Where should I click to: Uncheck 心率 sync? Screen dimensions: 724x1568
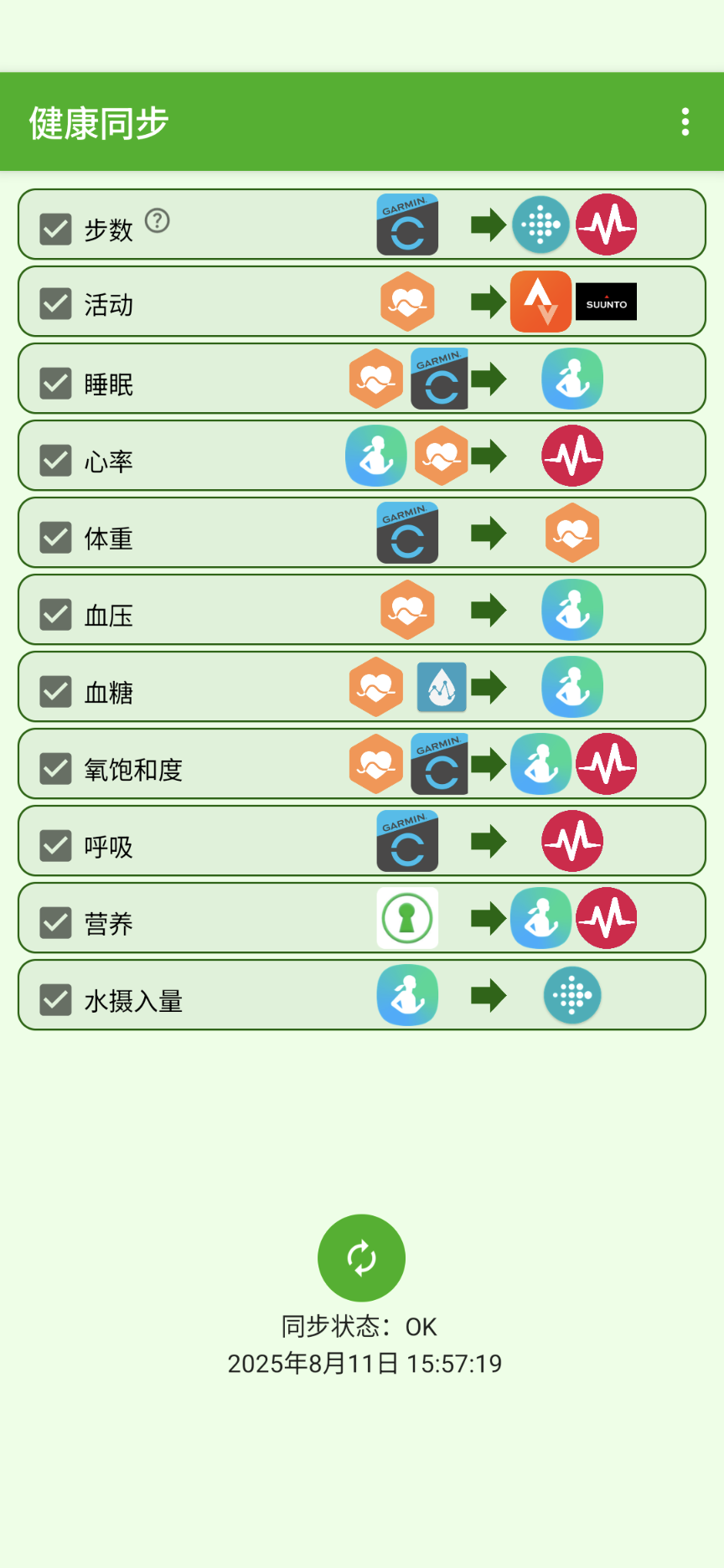[x=56, y=460]
